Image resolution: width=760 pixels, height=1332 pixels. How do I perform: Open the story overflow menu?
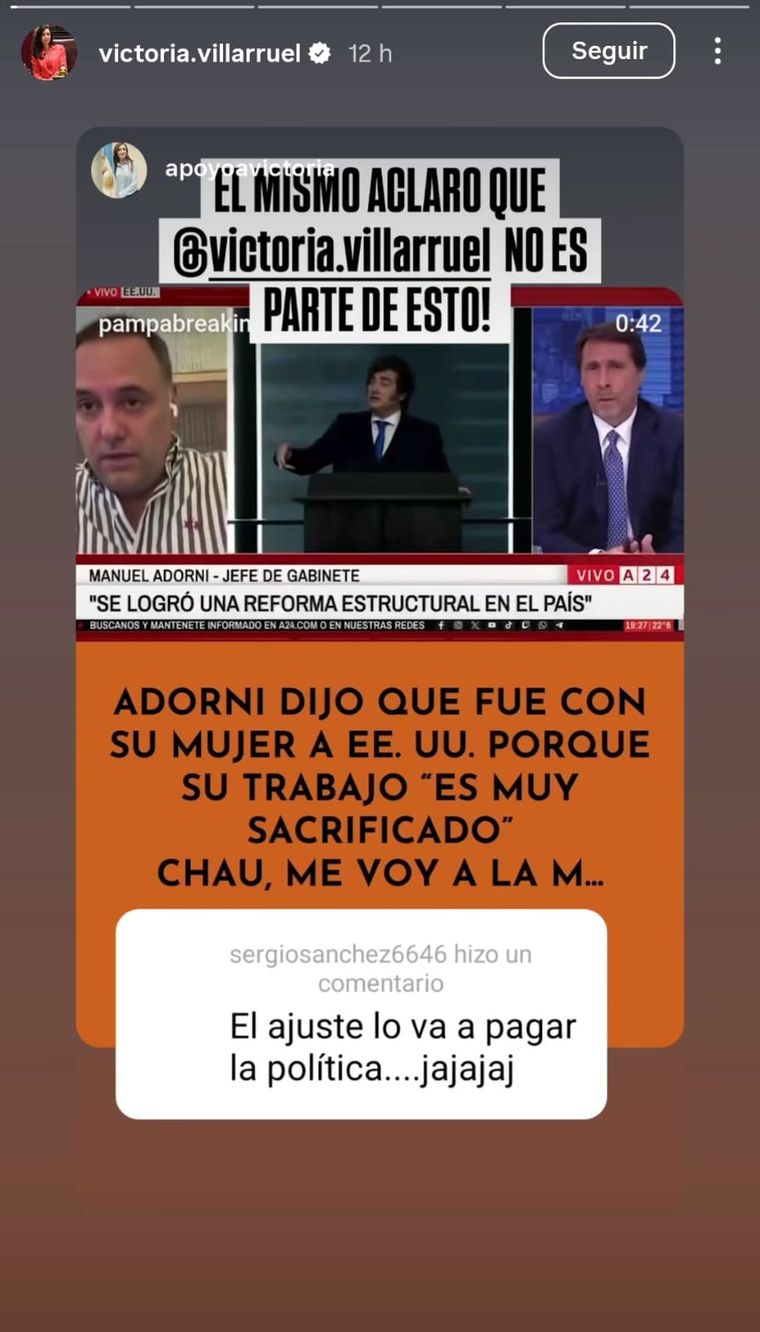pyautogui.click(x=717, y=51)
